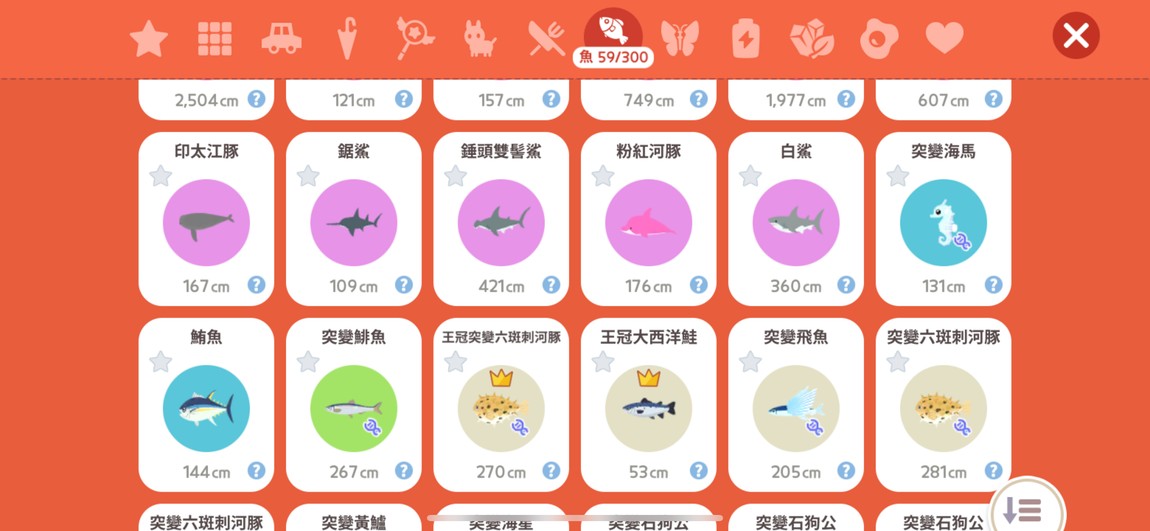Viewport: 1150px width, 531px height.
Task: Open the car category tab
Action: pos(281,39)
